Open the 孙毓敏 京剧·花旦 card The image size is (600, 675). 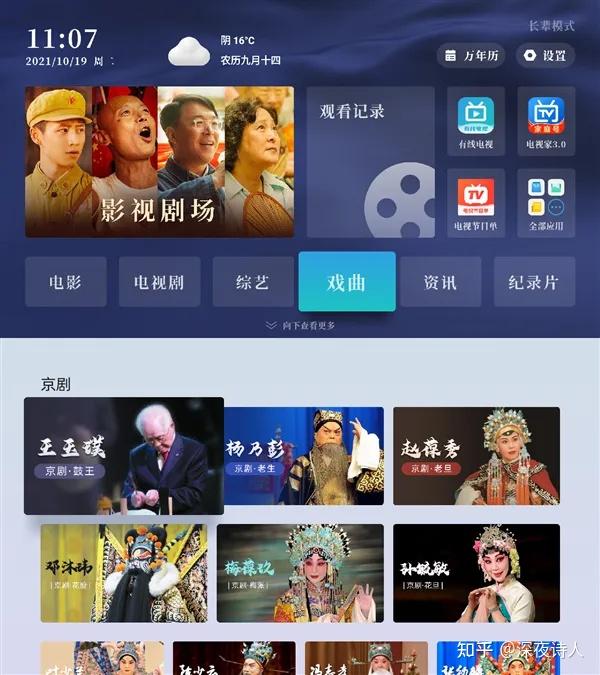tap(476, 573)
